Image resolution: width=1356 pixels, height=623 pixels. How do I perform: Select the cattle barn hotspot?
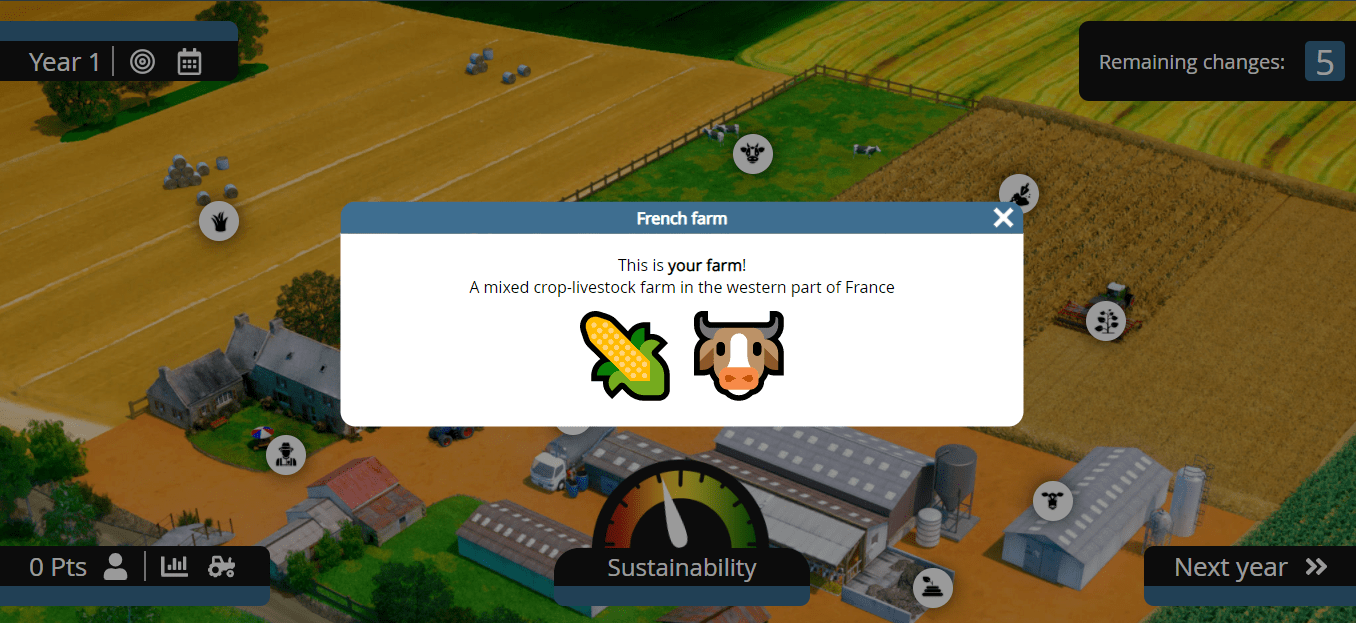1052,499
